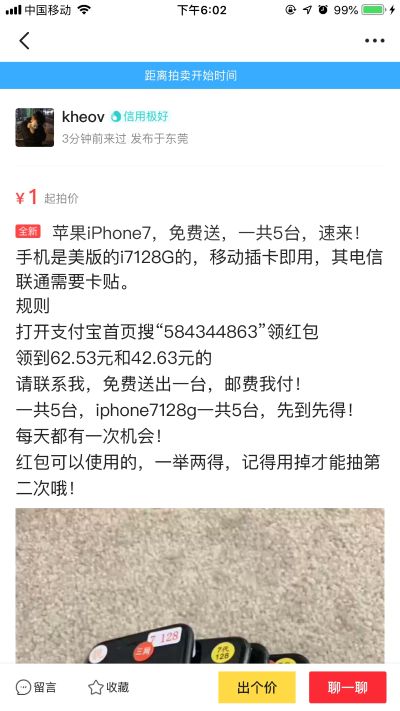Place a bid with 出个价 button

[x=257, y=687]
